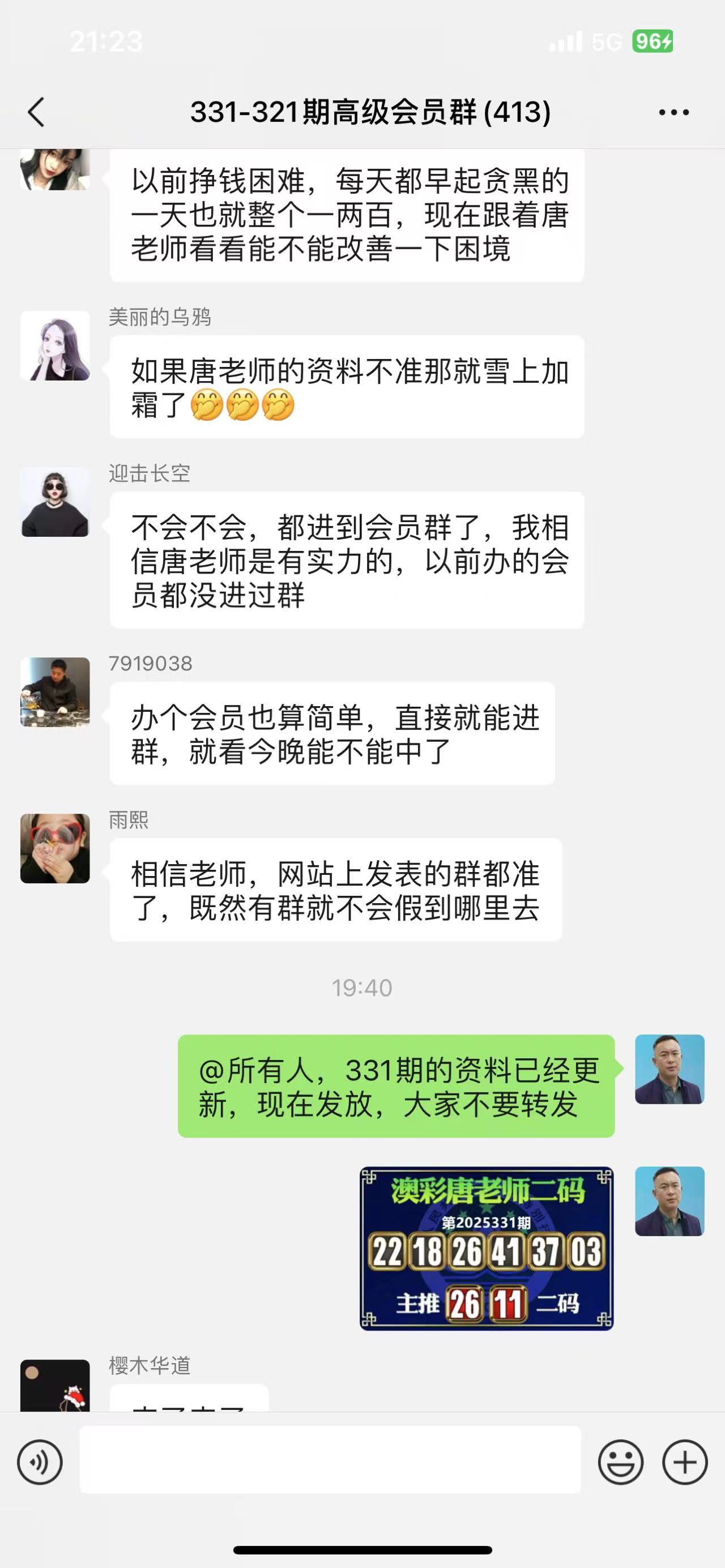
Task: Open 7919038's profile avatar
Action: (56, 692)
